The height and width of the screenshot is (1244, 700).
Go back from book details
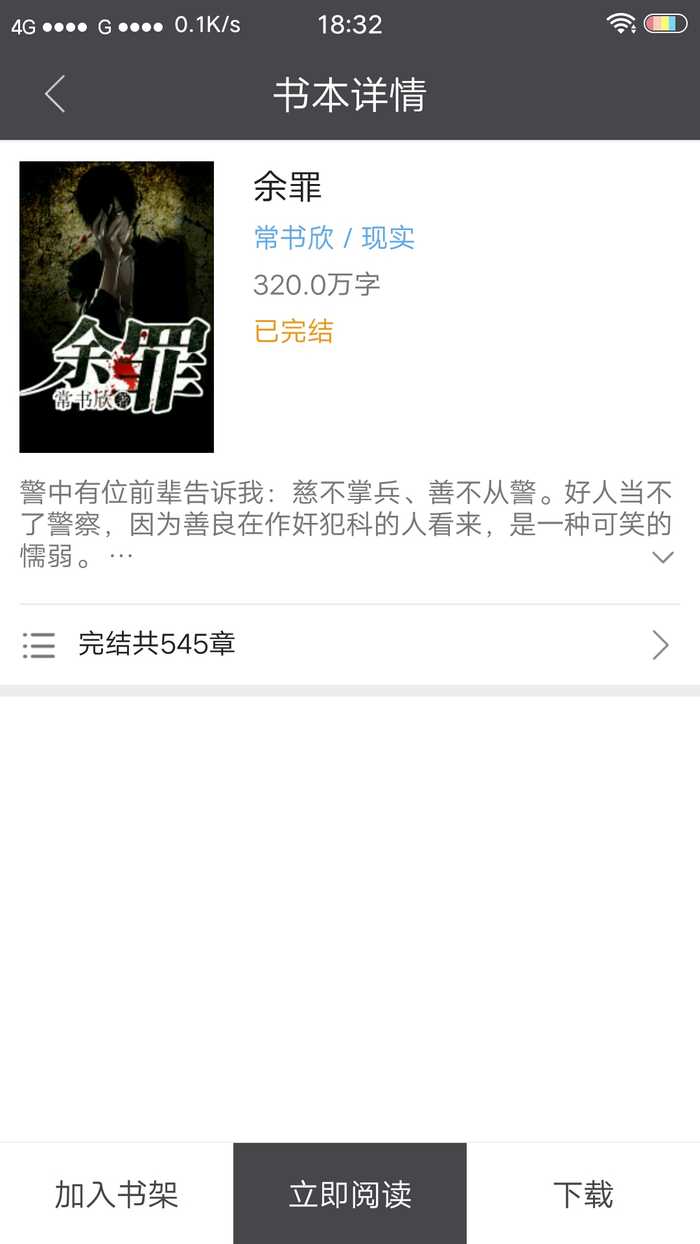tap(55, 94)
